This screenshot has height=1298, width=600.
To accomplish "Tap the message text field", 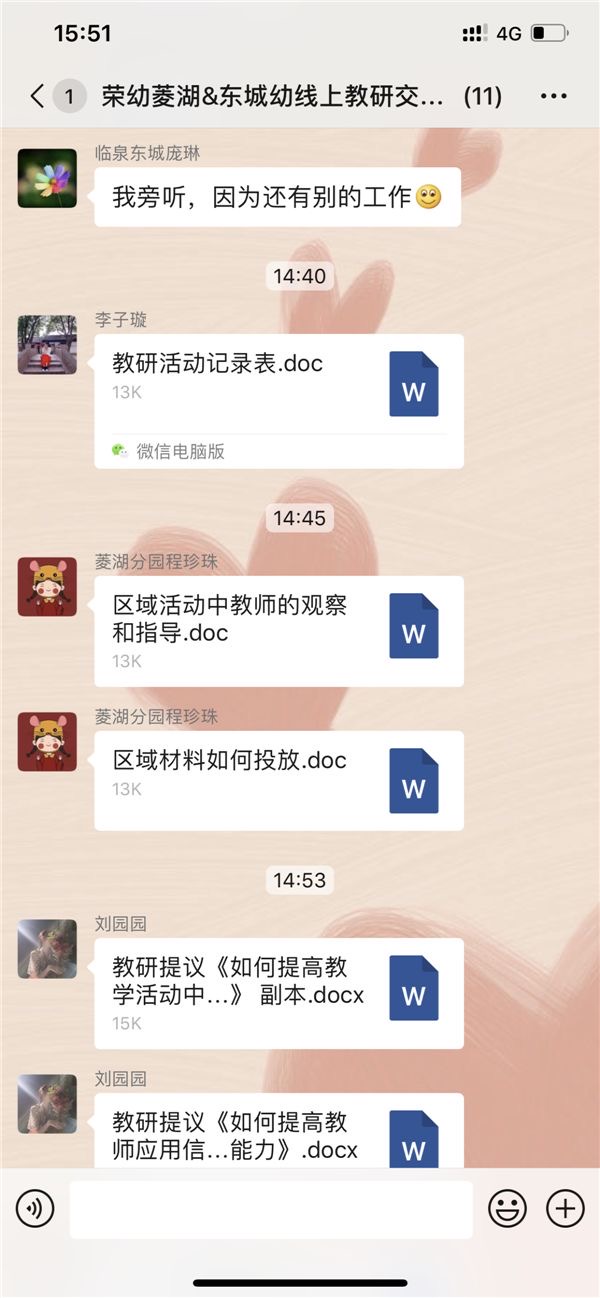I will [270, 1209].
